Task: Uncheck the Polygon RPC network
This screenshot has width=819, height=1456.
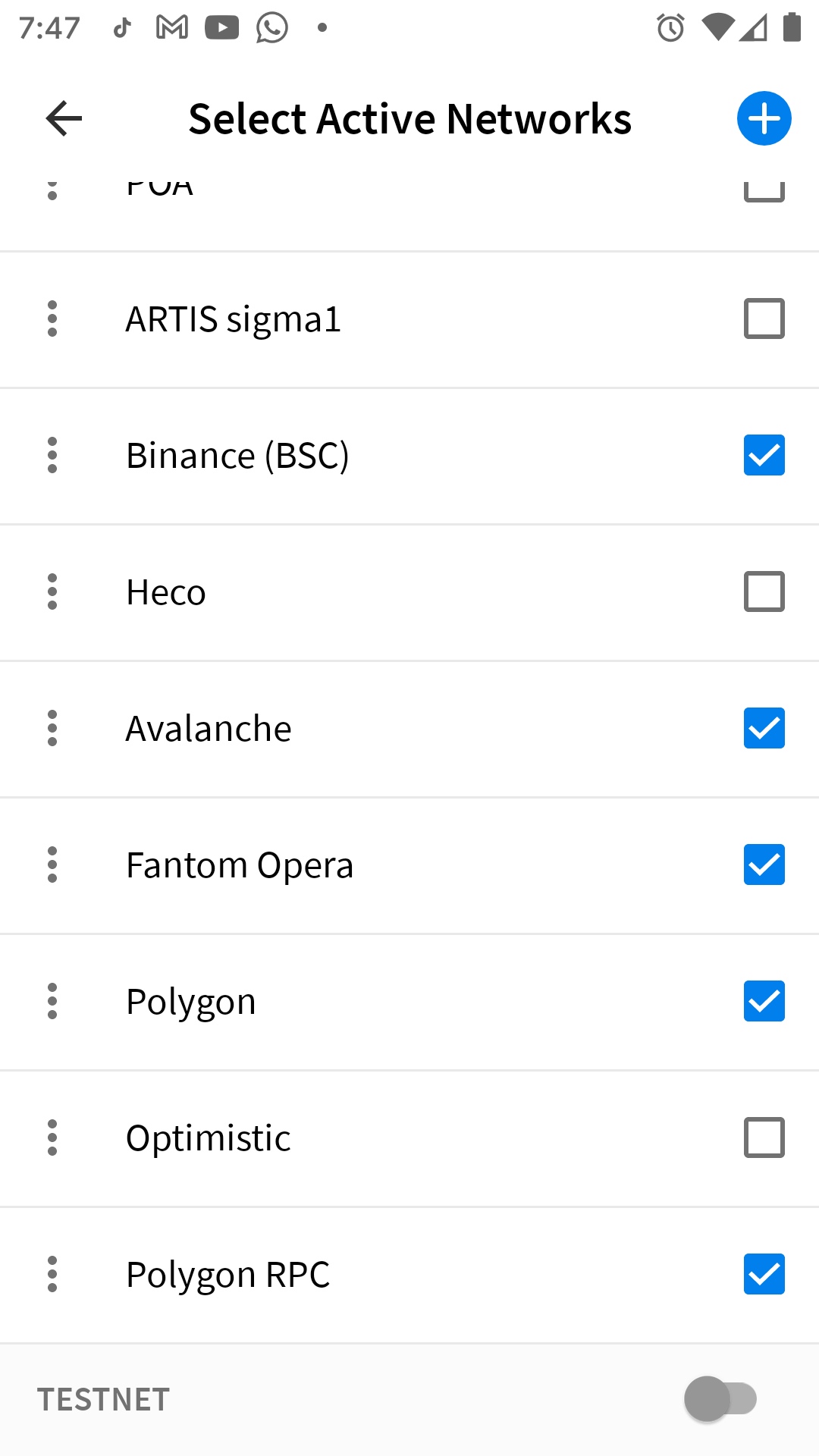Action: (764, 1274)
